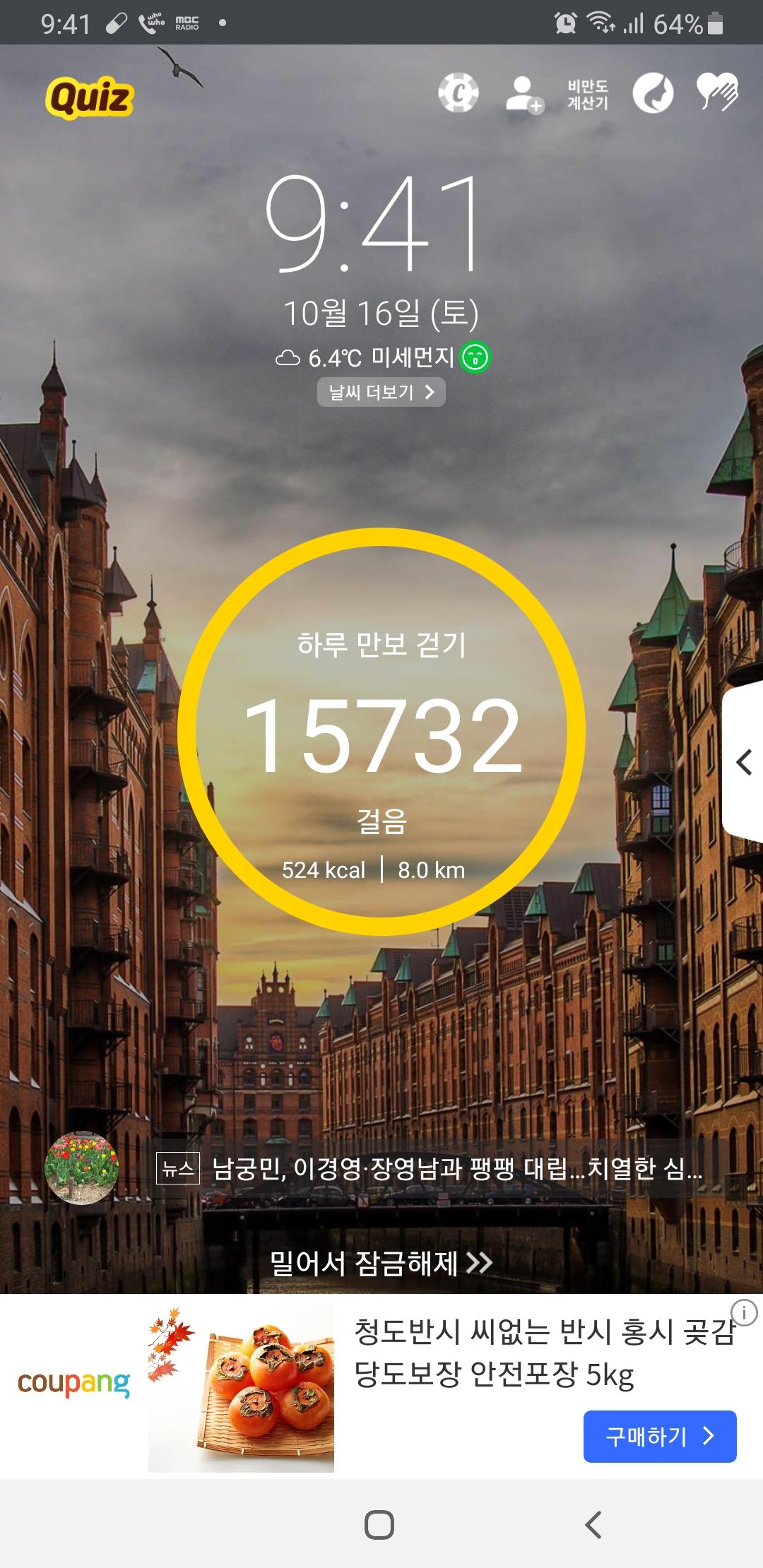Image resolution: width=763 pixels, height=1568 pixels.
Task: Tap the invite friend icon
Action: pyautogui.click(x=524, y=94)
